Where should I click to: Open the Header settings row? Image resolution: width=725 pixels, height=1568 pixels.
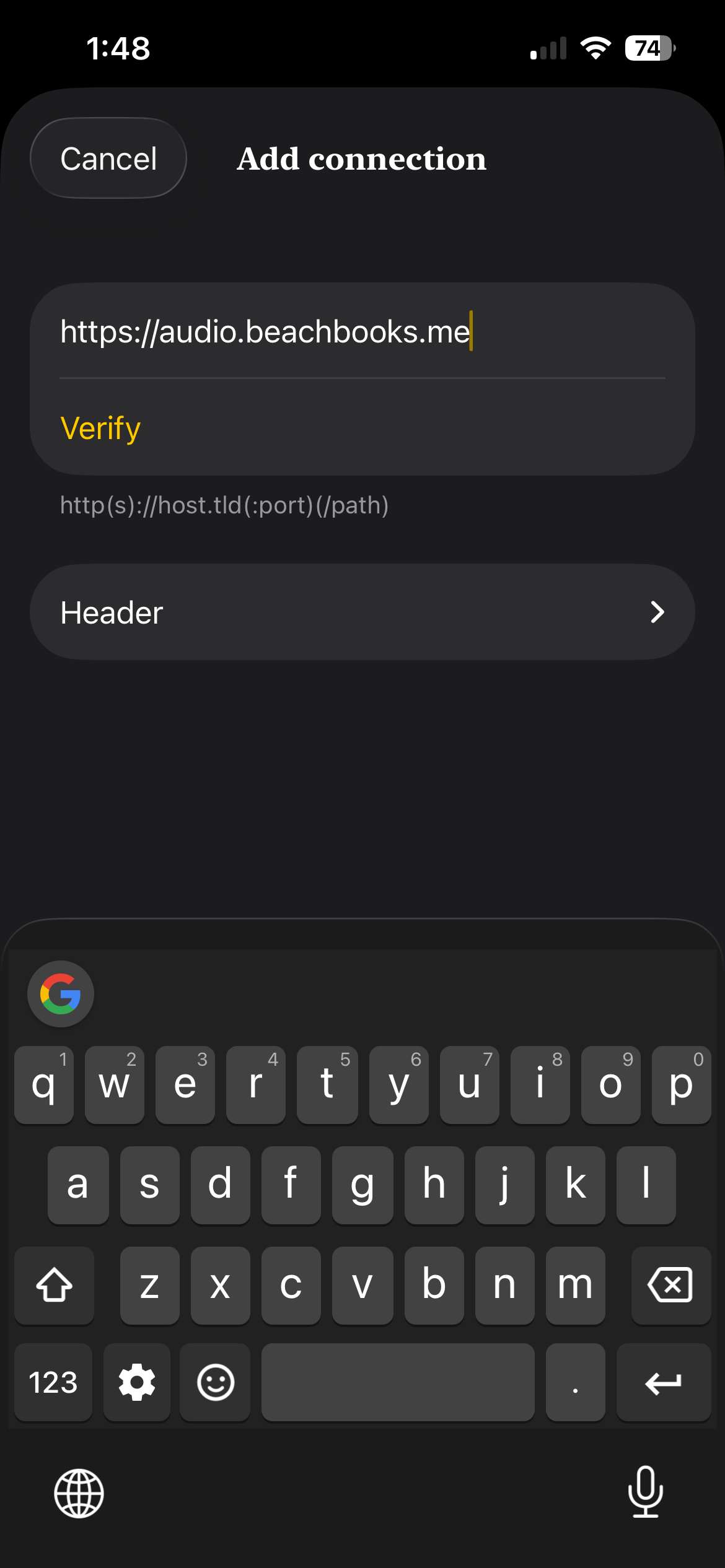(x=362, y=612)
